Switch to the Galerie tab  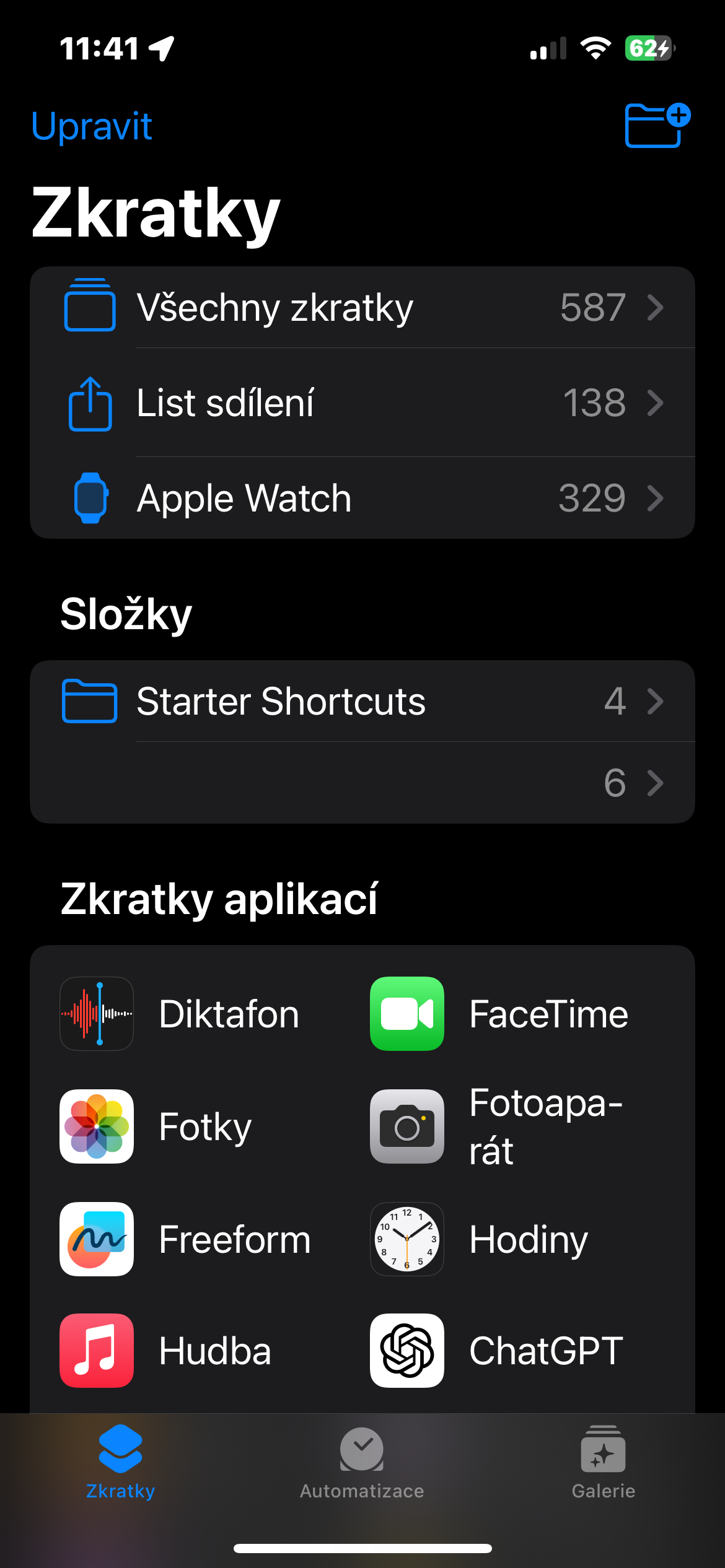(x=603, y=1463)
